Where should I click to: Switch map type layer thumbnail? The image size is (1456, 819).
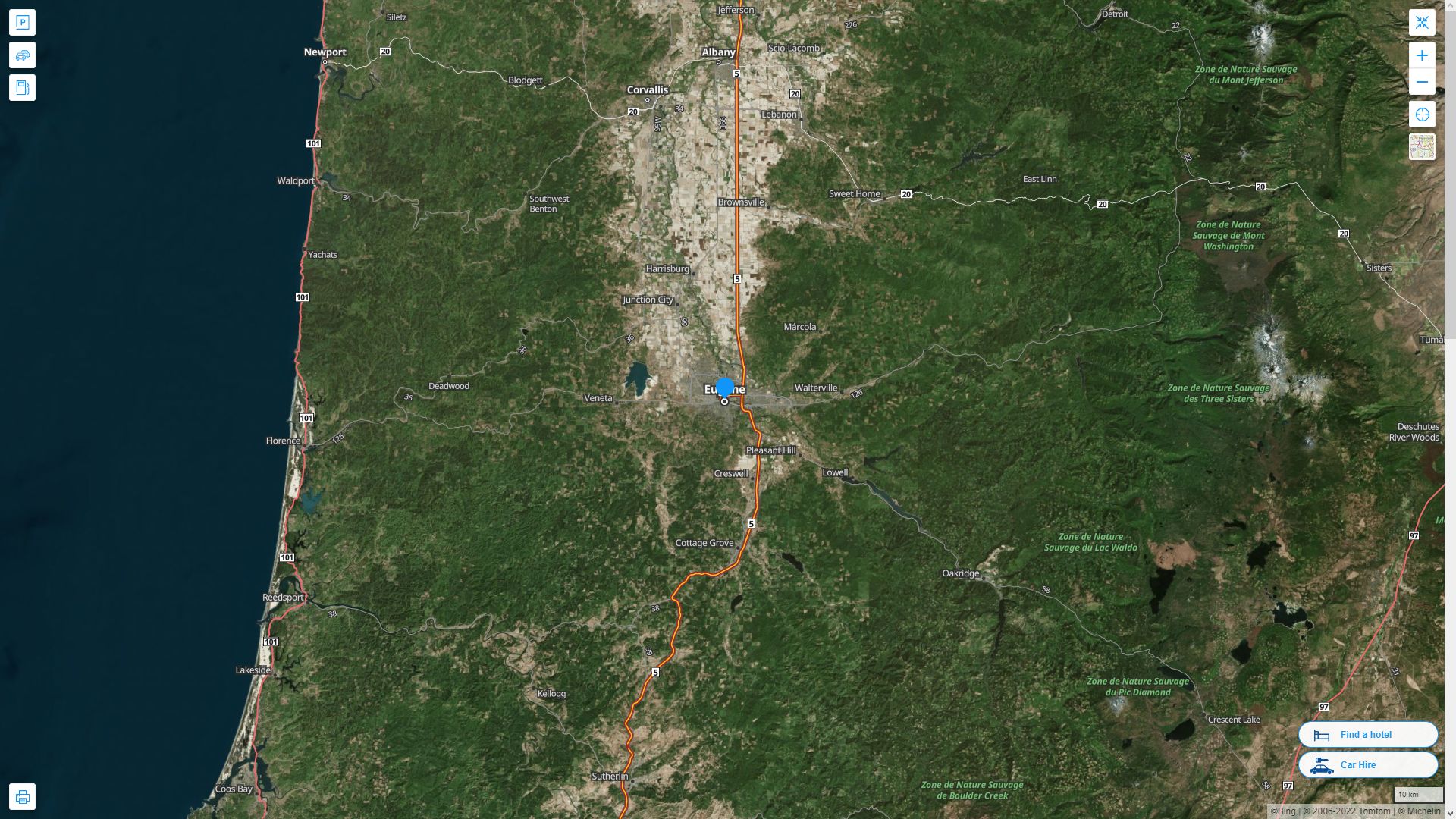point(1422,147)
